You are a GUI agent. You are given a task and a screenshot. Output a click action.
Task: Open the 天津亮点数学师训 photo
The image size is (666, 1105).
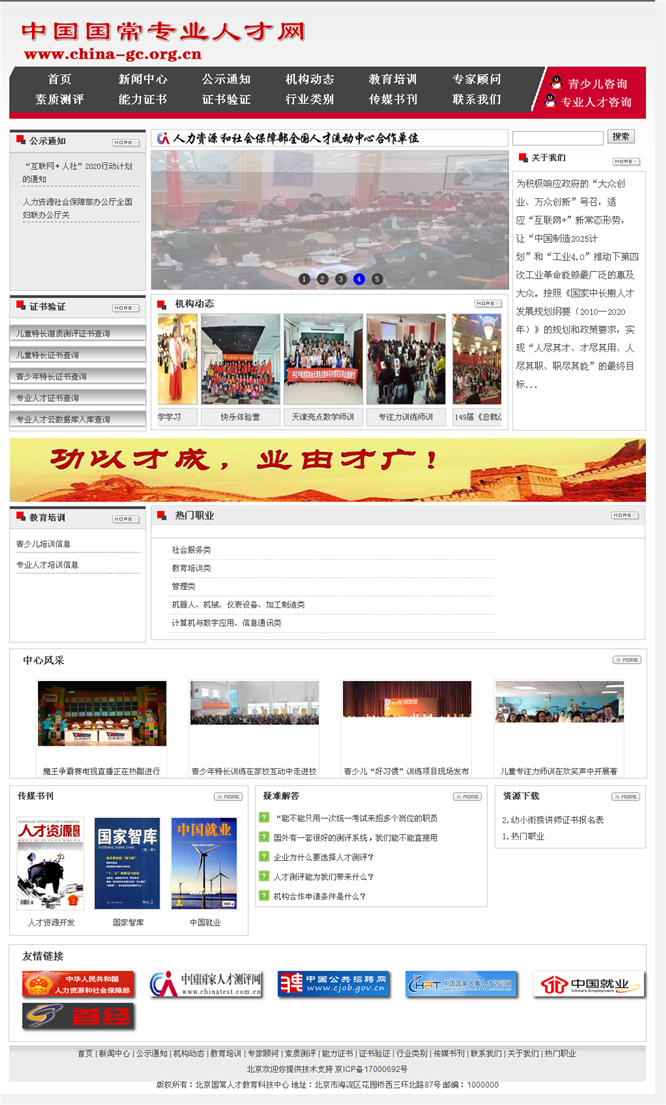point(323,360)
